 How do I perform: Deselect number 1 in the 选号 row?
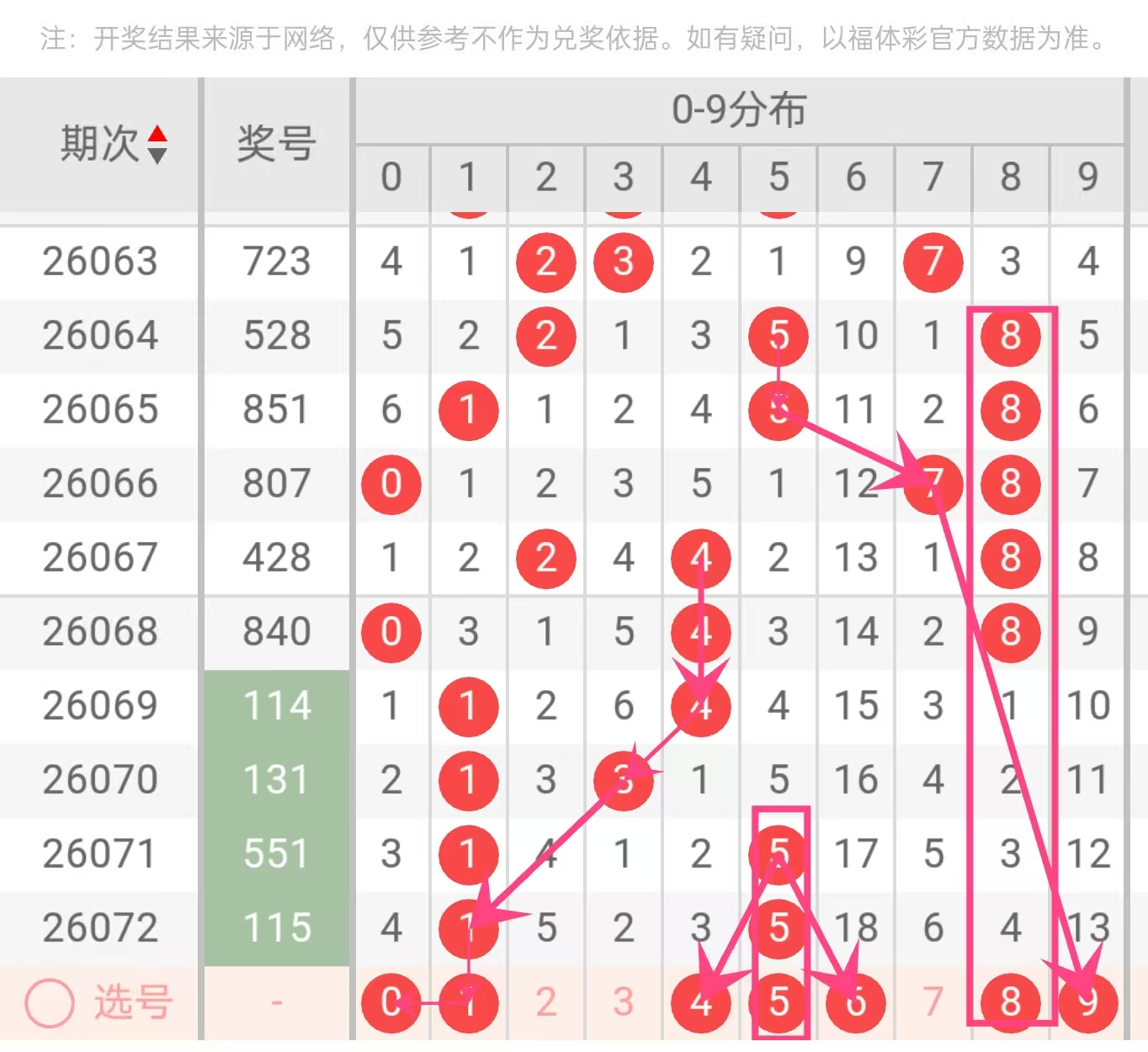(469, 1002)
